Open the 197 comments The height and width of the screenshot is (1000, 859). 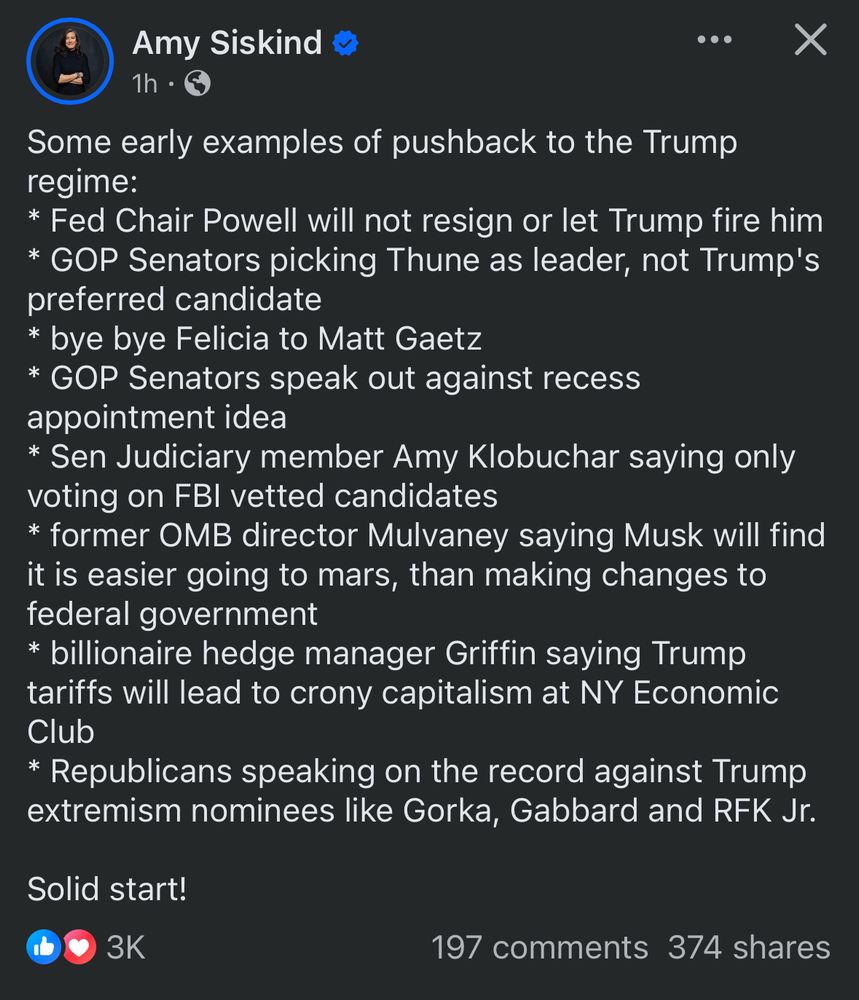point(540,947)
